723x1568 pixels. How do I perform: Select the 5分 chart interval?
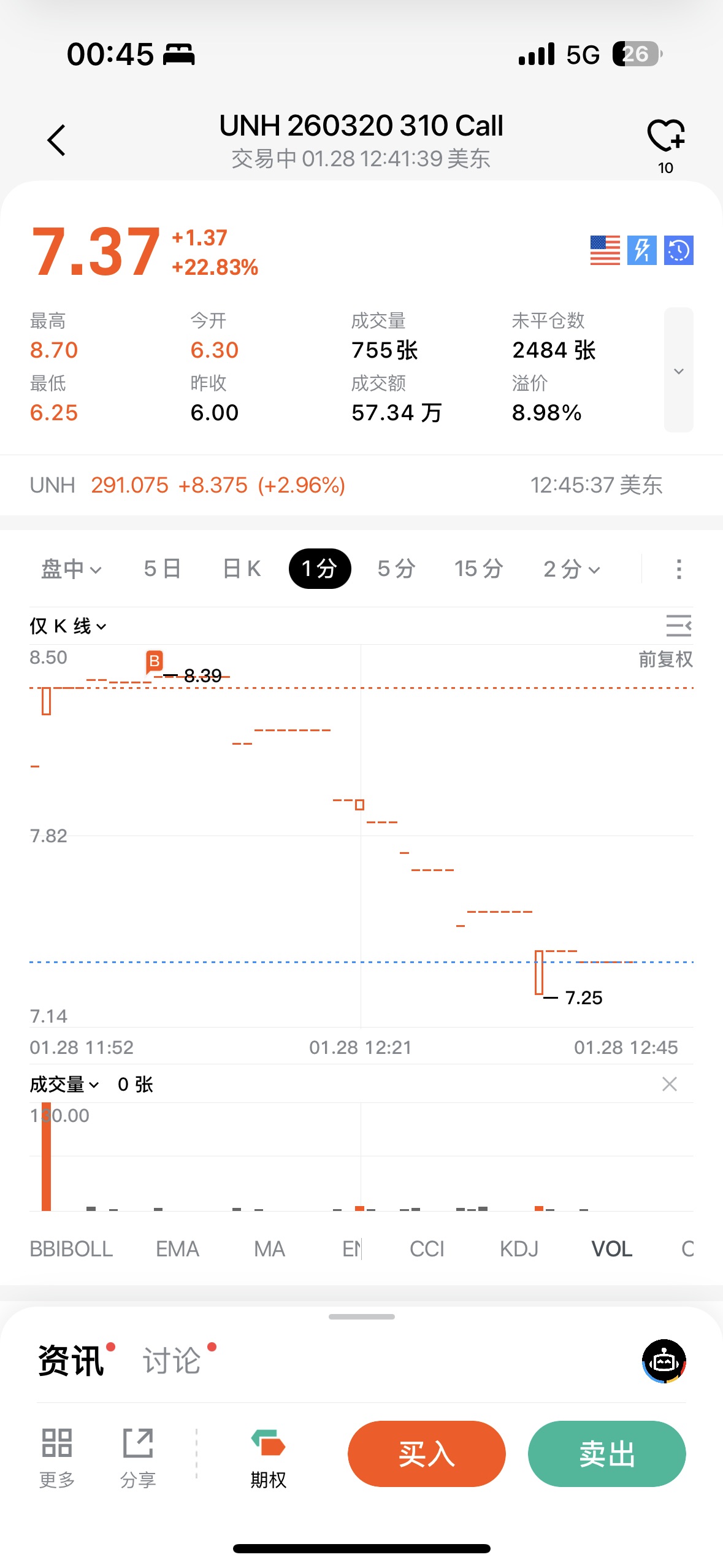point(396,569)
